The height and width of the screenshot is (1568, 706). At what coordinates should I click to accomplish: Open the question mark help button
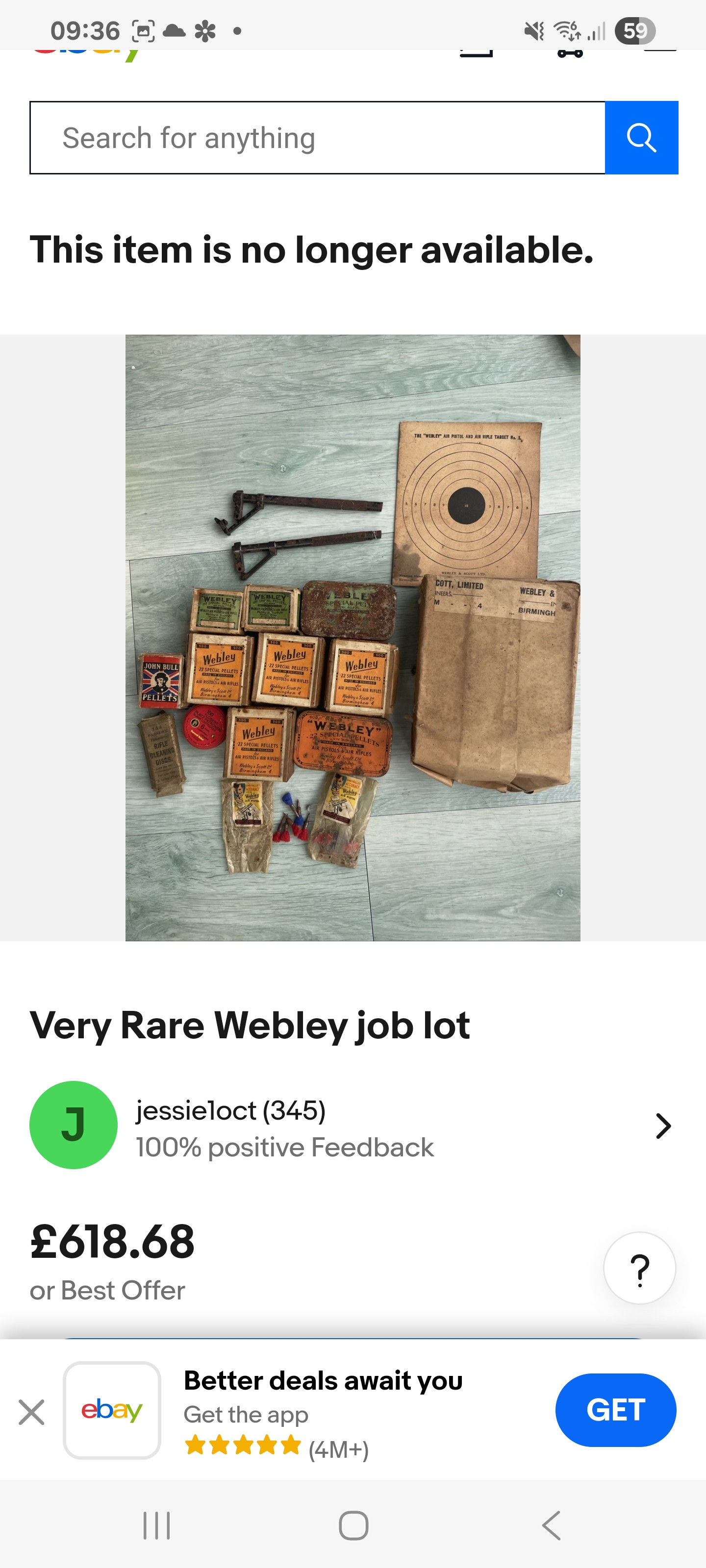639,1268
